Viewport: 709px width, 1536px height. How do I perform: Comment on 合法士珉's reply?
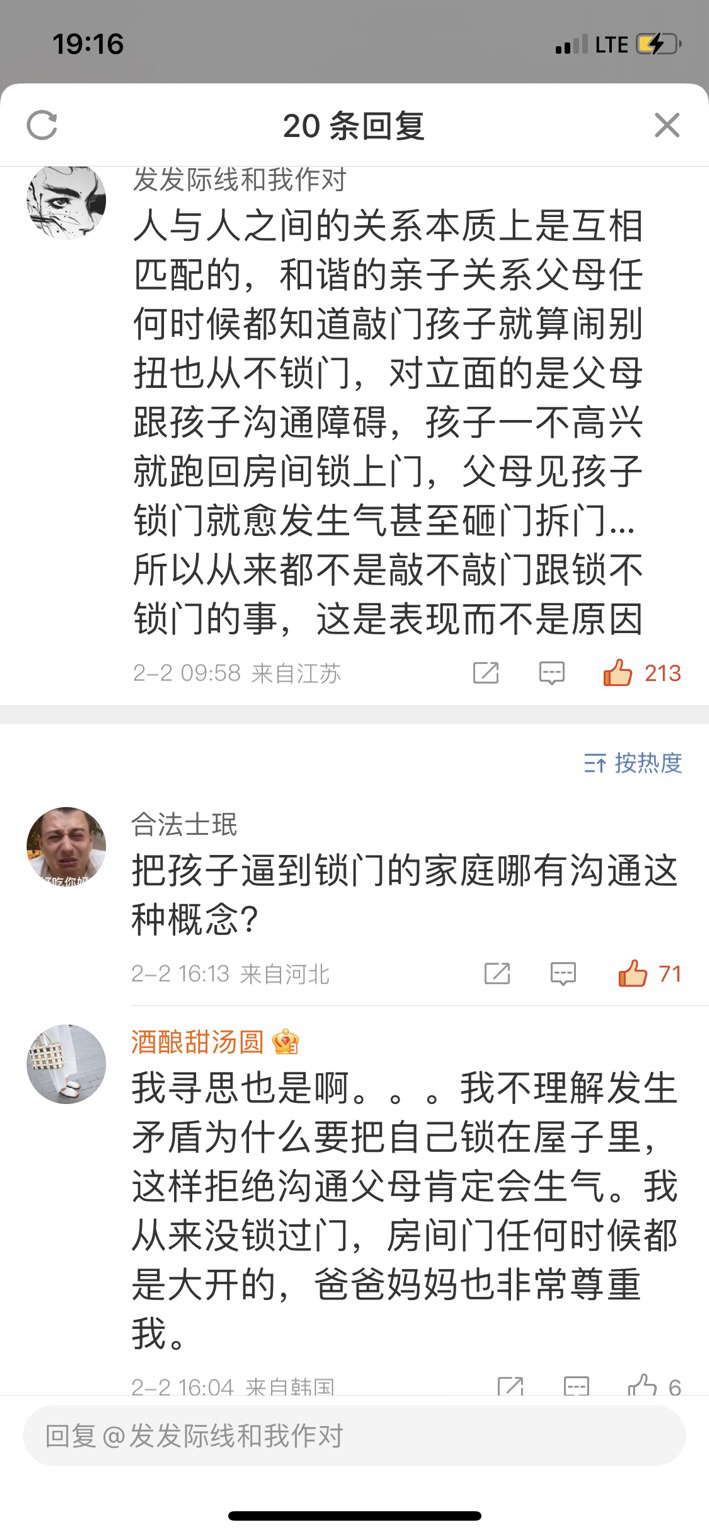point(563,973)
